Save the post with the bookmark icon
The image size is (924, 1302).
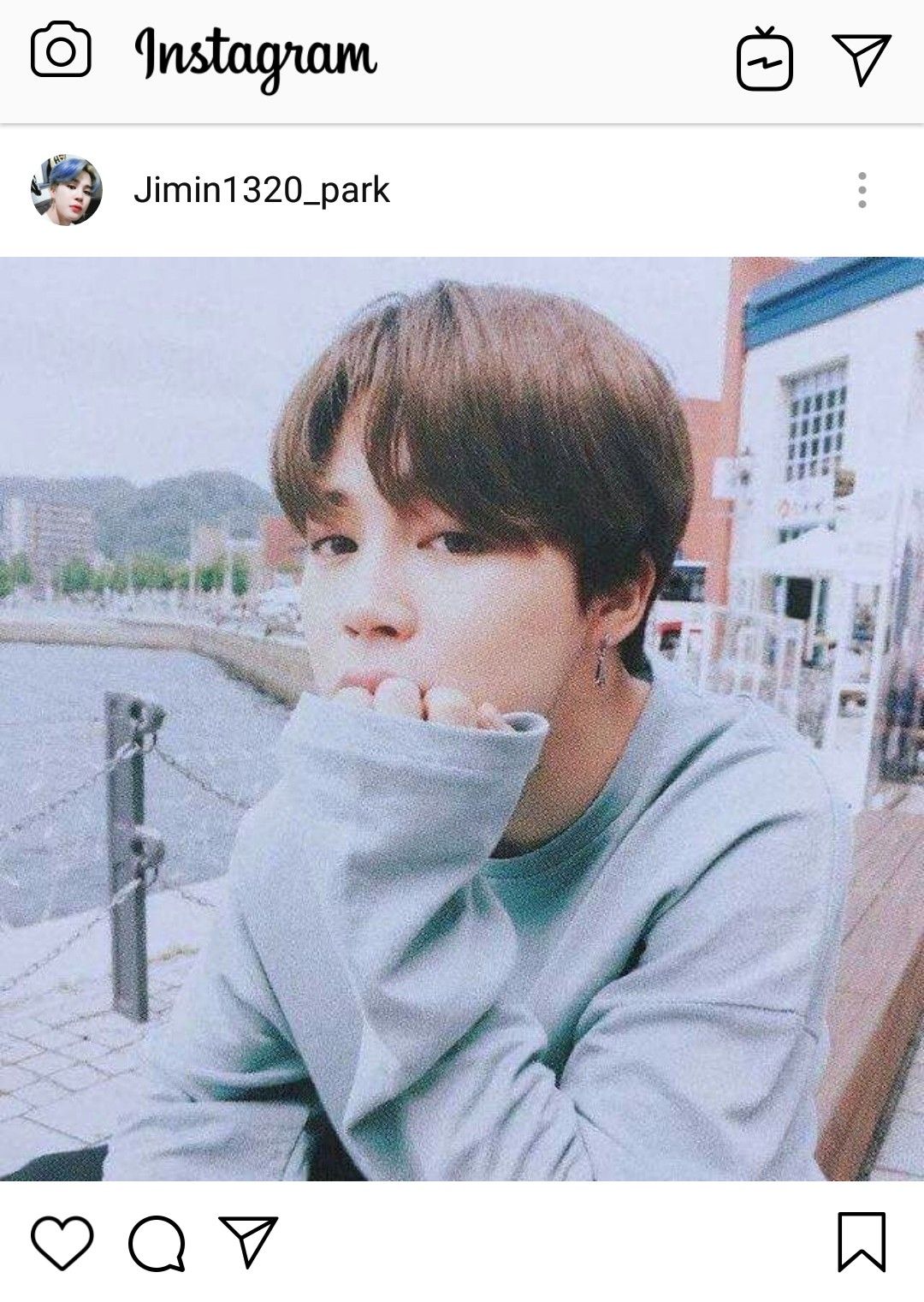click(x=861, y=1242)
